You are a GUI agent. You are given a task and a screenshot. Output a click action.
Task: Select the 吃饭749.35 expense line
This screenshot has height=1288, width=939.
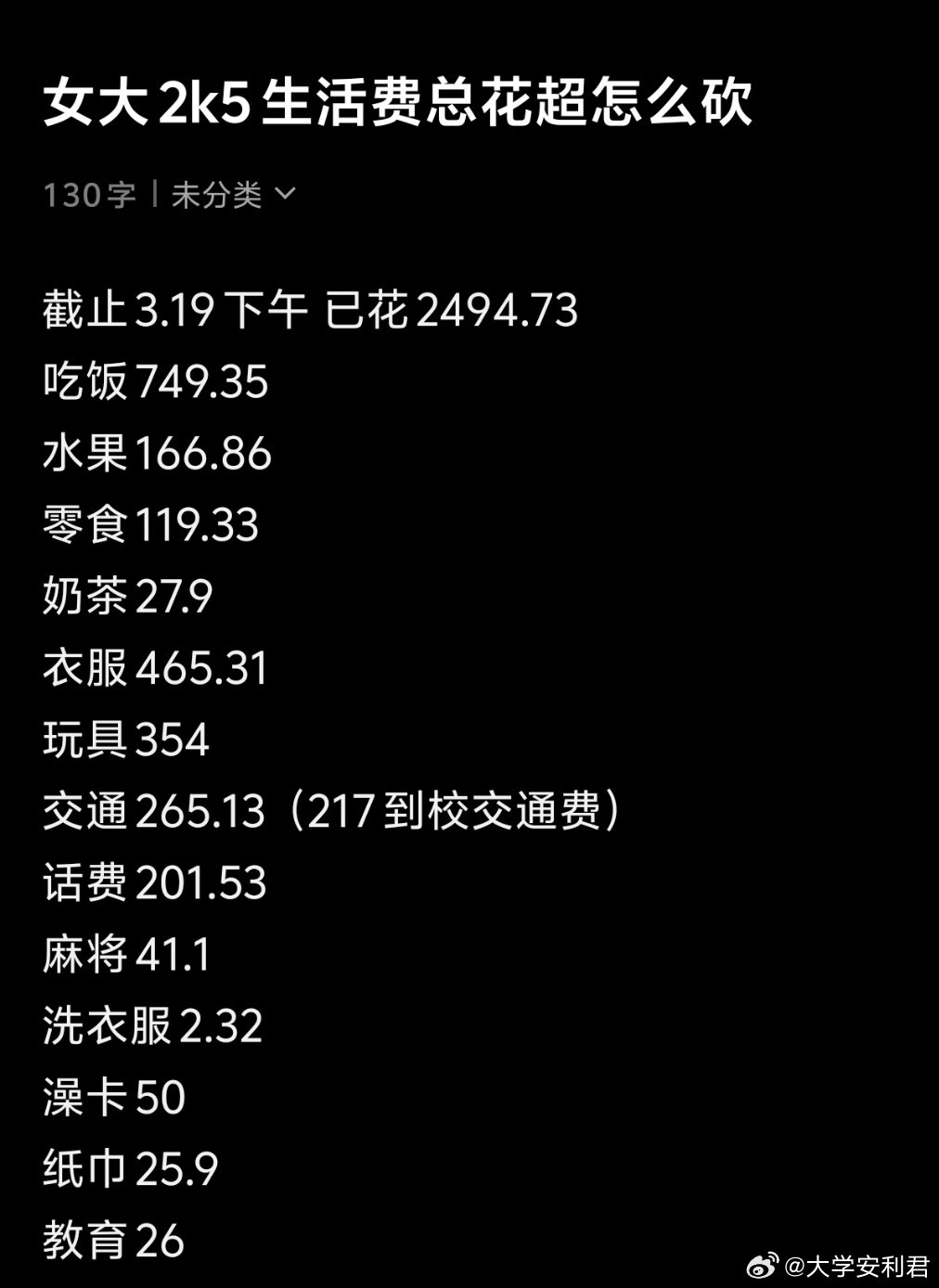(158, 380)
